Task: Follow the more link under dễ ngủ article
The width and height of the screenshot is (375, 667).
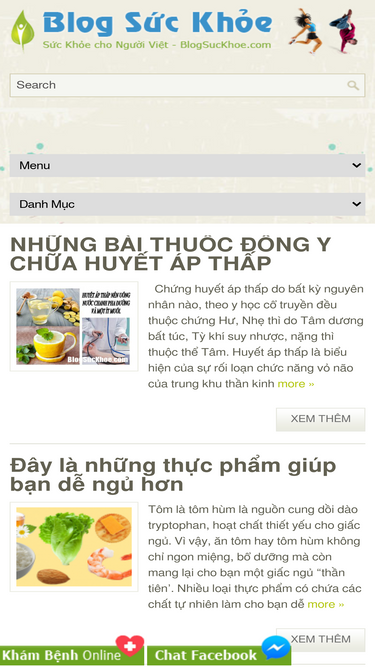Action: (326, 604)
